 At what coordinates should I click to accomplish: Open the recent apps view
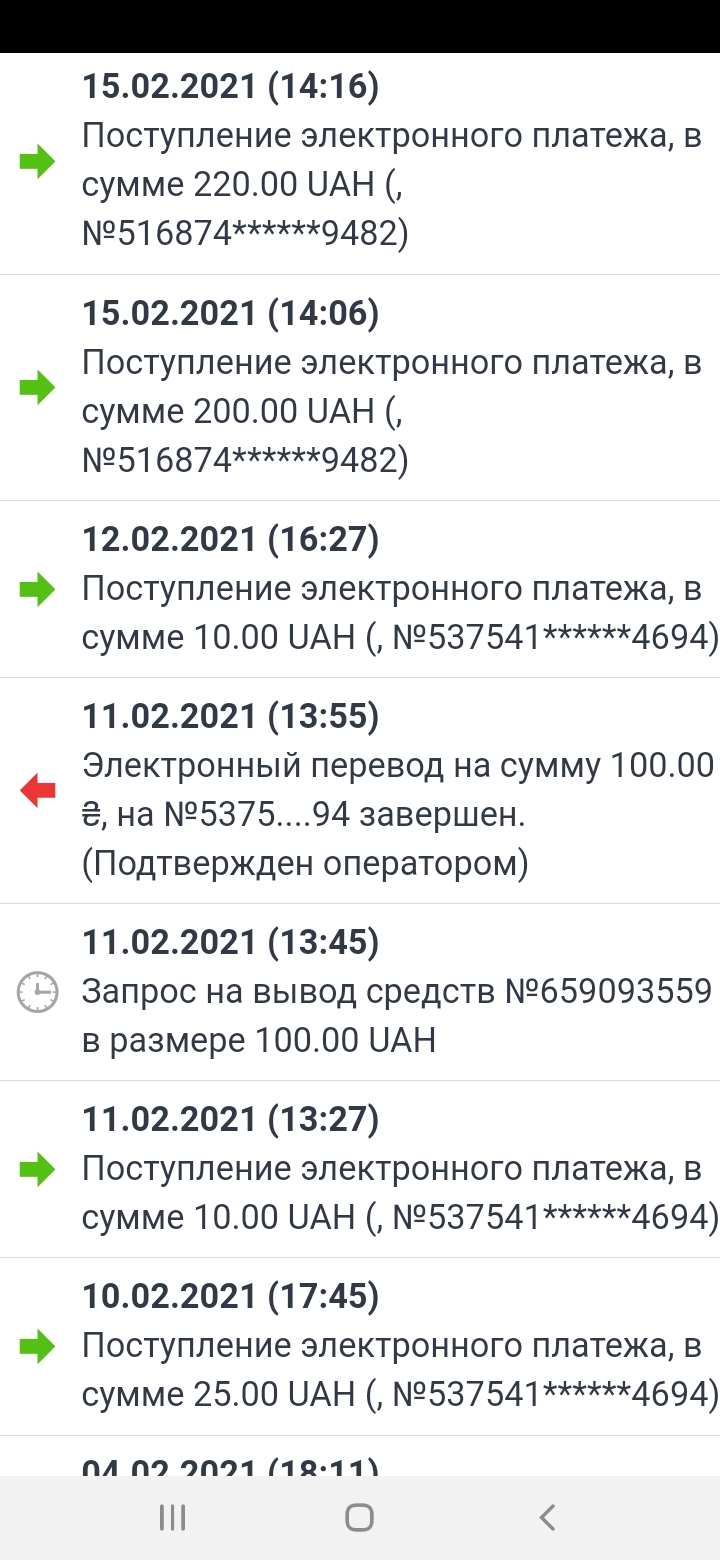pyautogui.click(x=173, y=1517)
